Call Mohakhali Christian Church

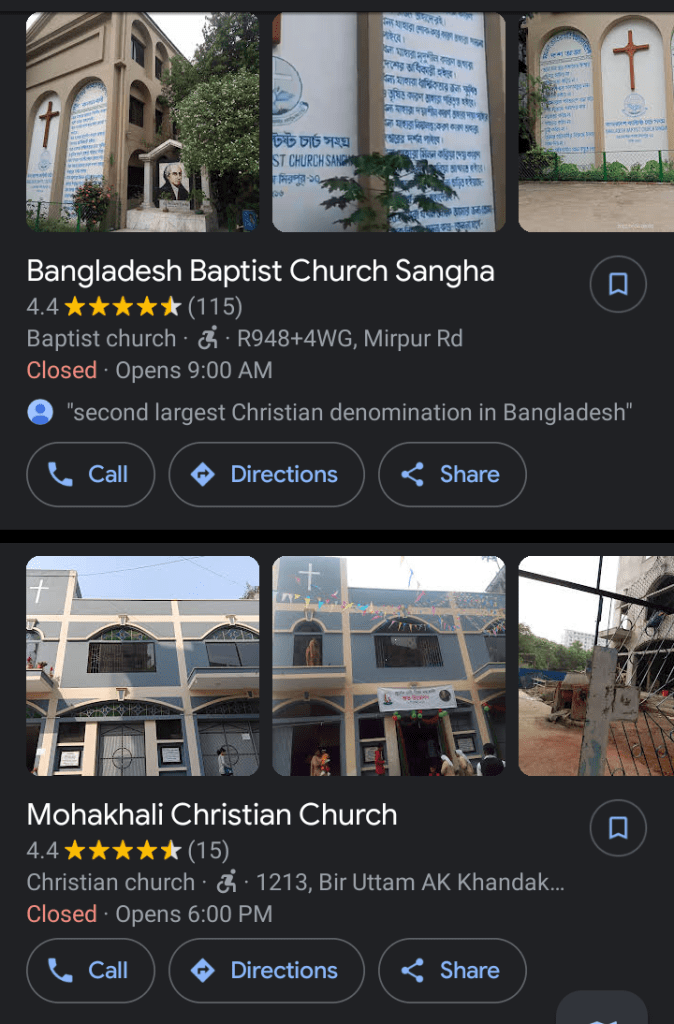90,970
